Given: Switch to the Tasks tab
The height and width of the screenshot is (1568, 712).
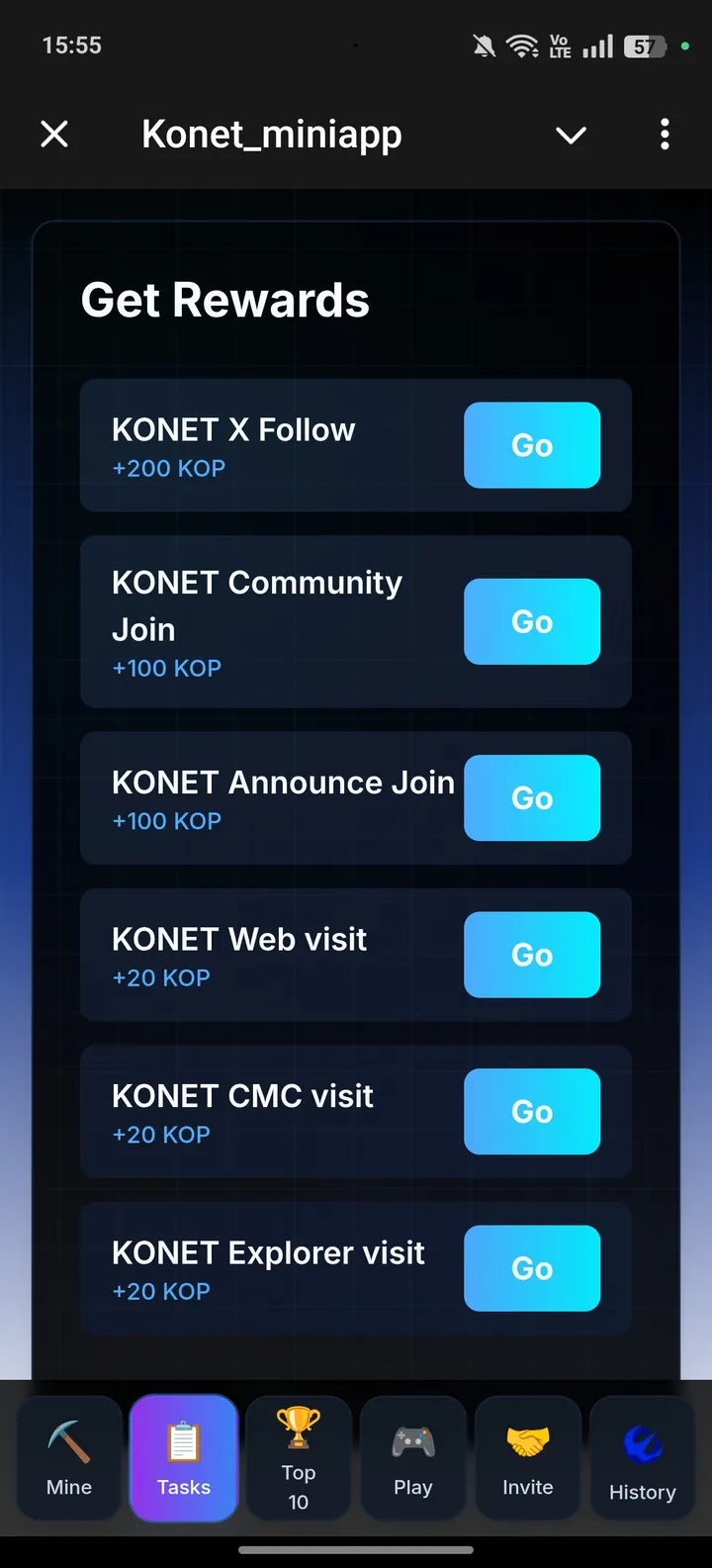Looking at the screenshot, I should (183, 1458).
